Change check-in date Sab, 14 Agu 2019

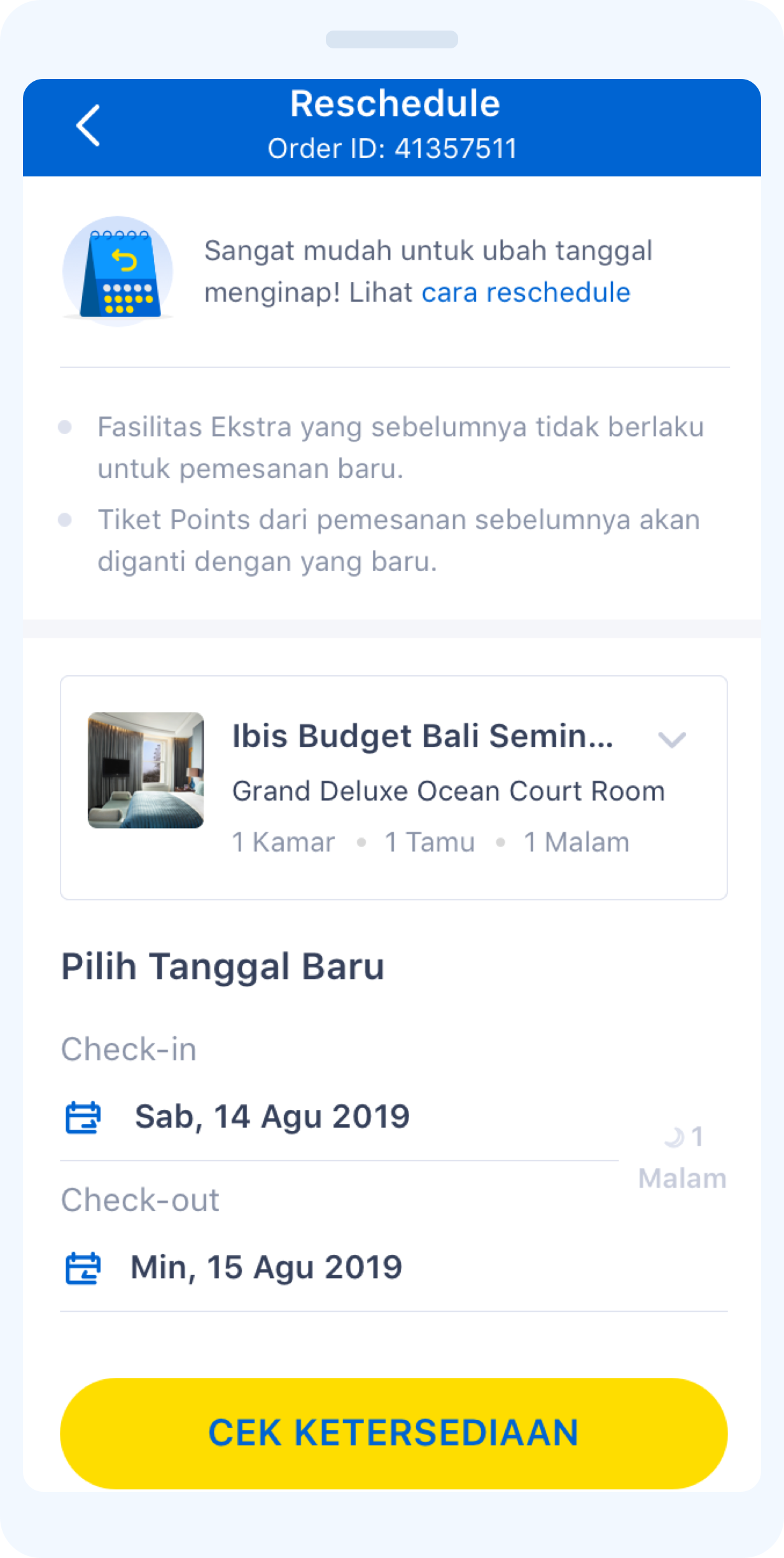(x=272, y=1117)
